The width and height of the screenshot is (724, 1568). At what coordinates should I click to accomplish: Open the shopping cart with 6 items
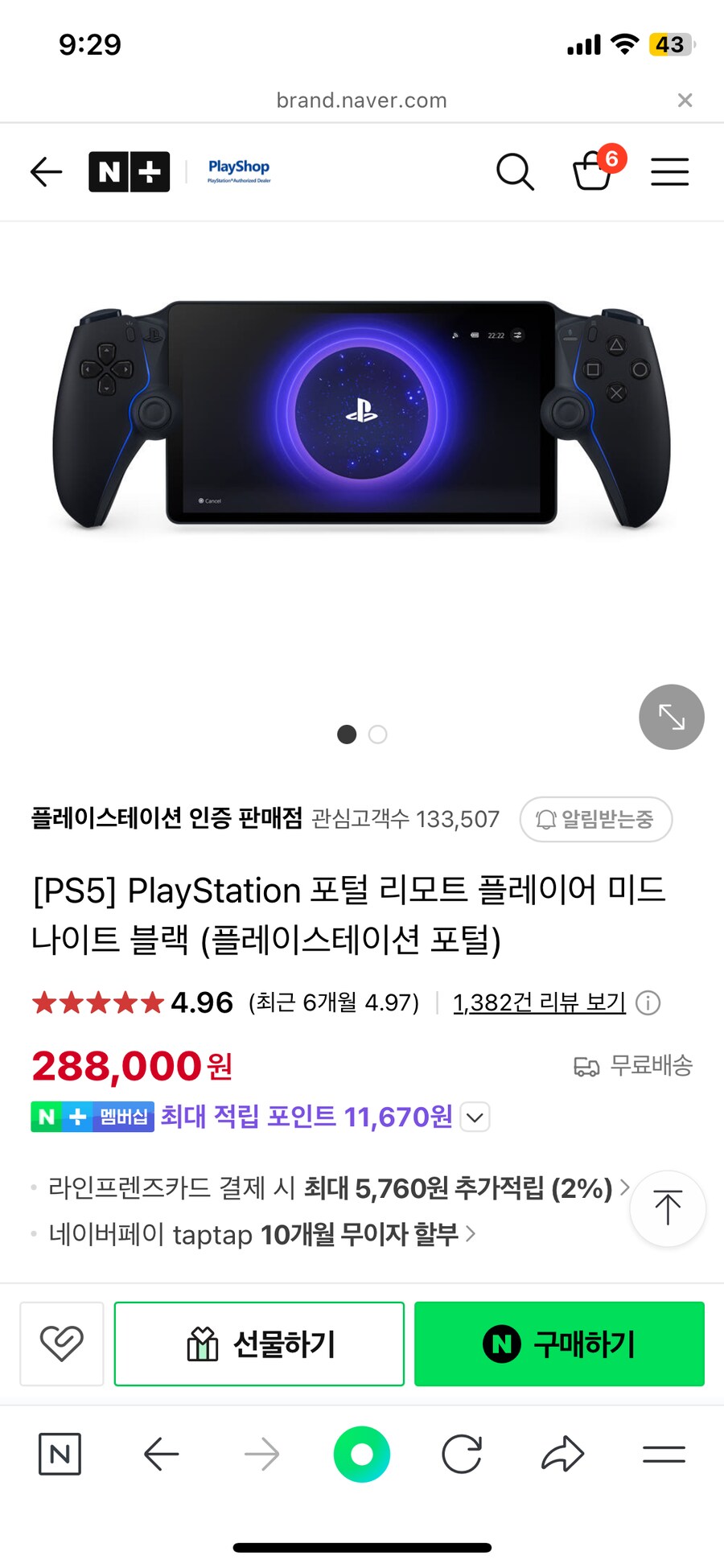[594, 173]
